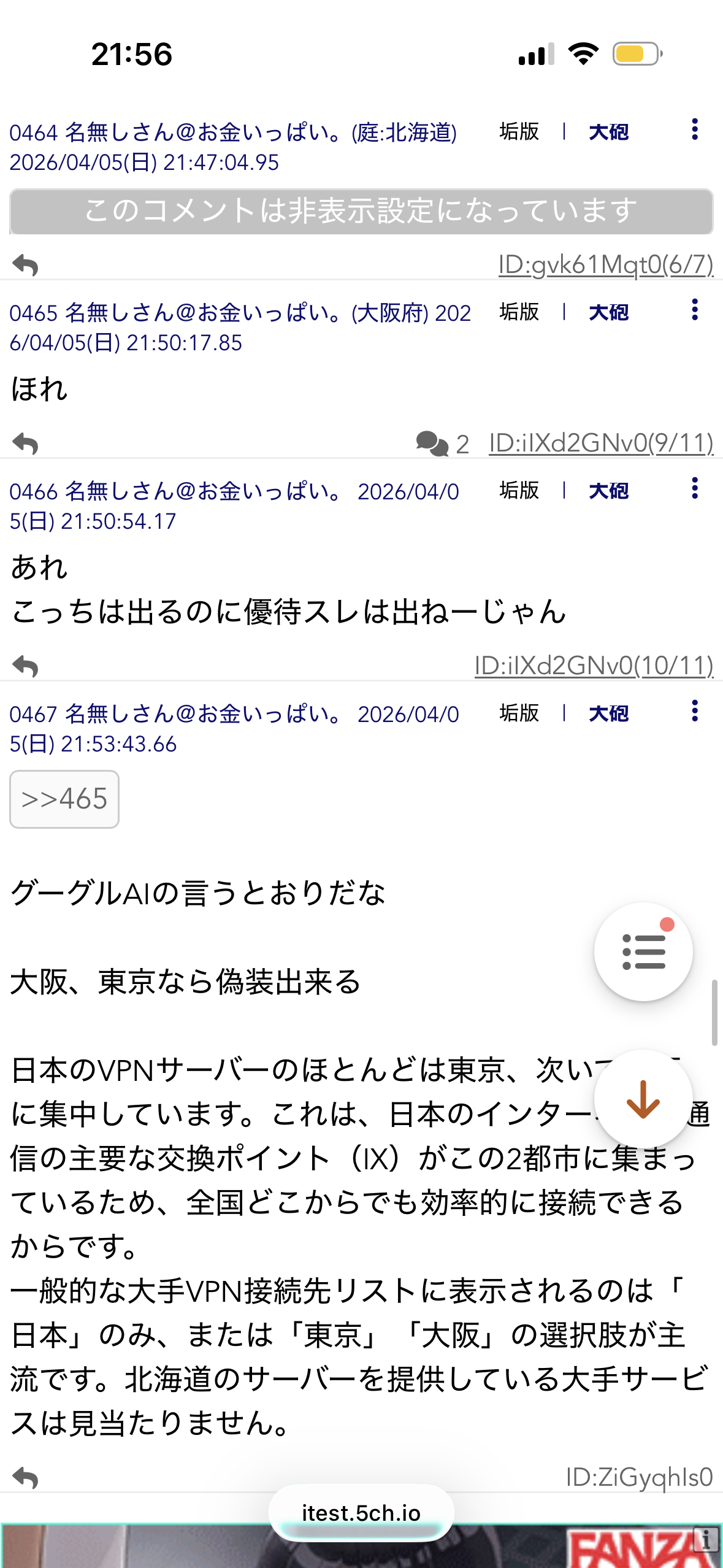The height and width of the screenshot is (1568, 723).
Task: Reveal the hidden comment in post 0464
Action: [361, 211]
